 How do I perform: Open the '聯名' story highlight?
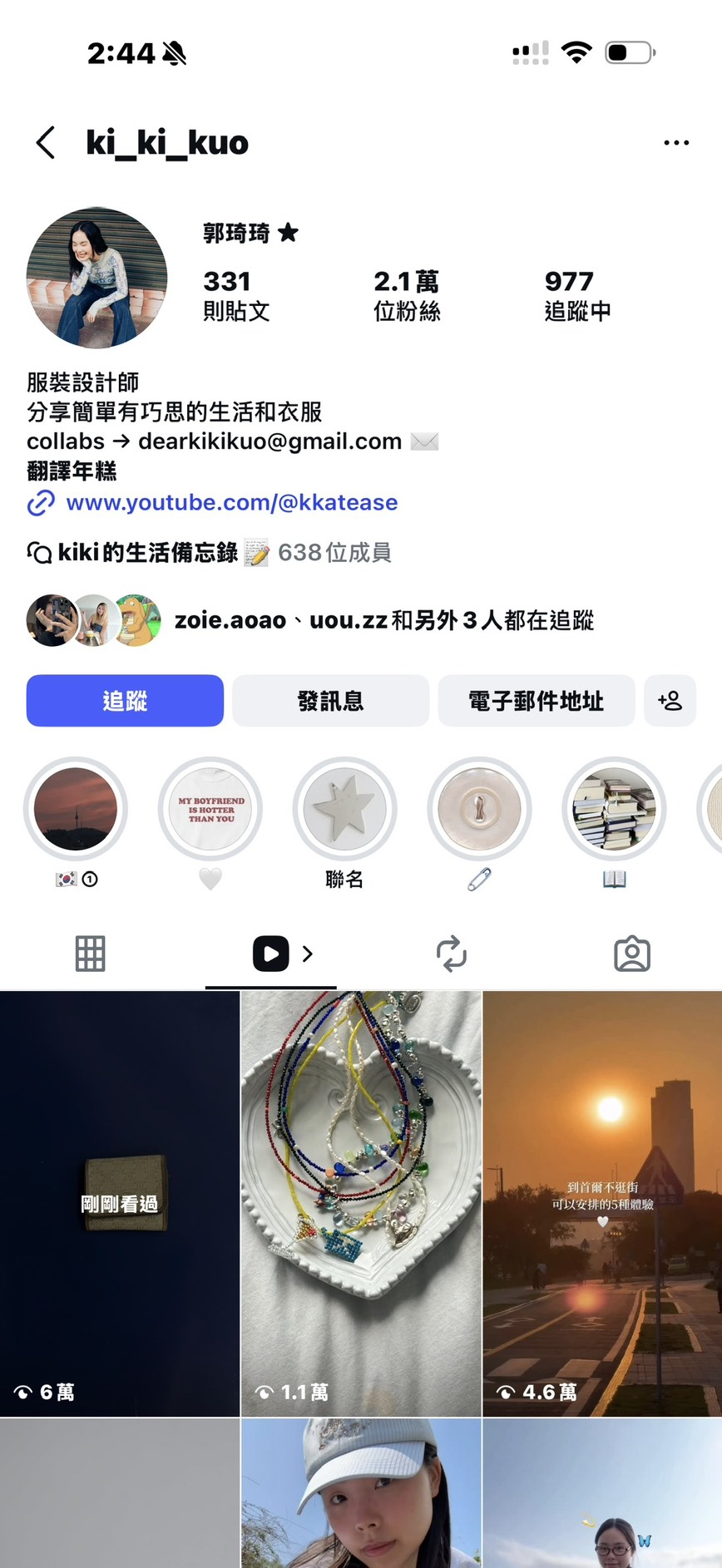point(344,808)
